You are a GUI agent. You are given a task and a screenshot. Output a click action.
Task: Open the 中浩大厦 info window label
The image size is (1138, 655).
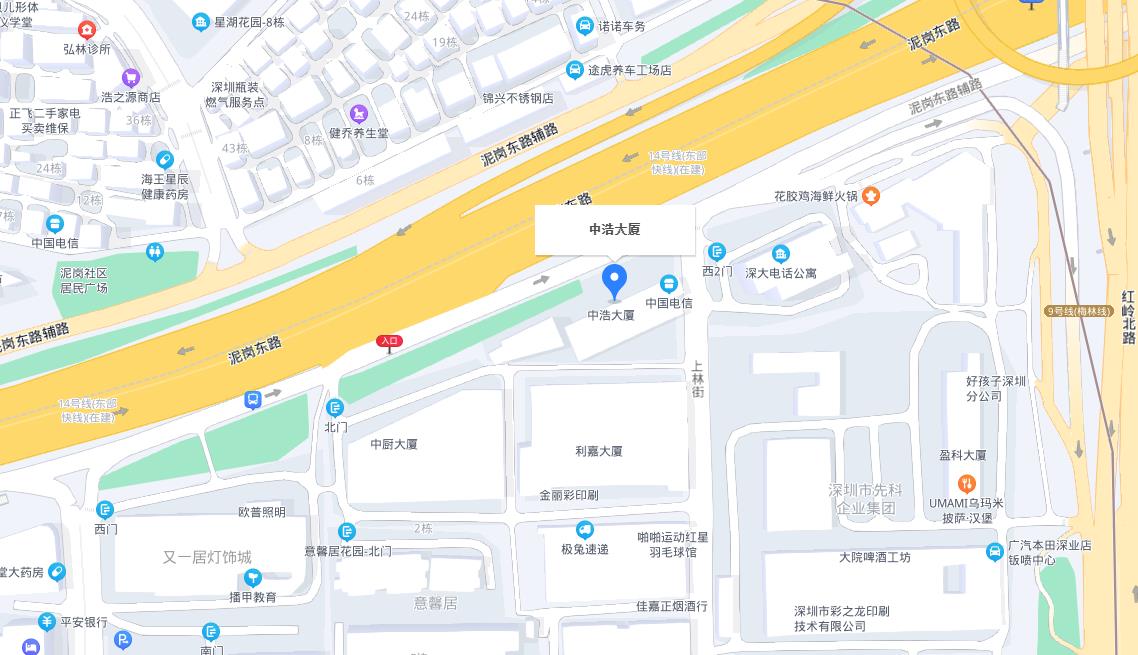[x=614, y=229]
